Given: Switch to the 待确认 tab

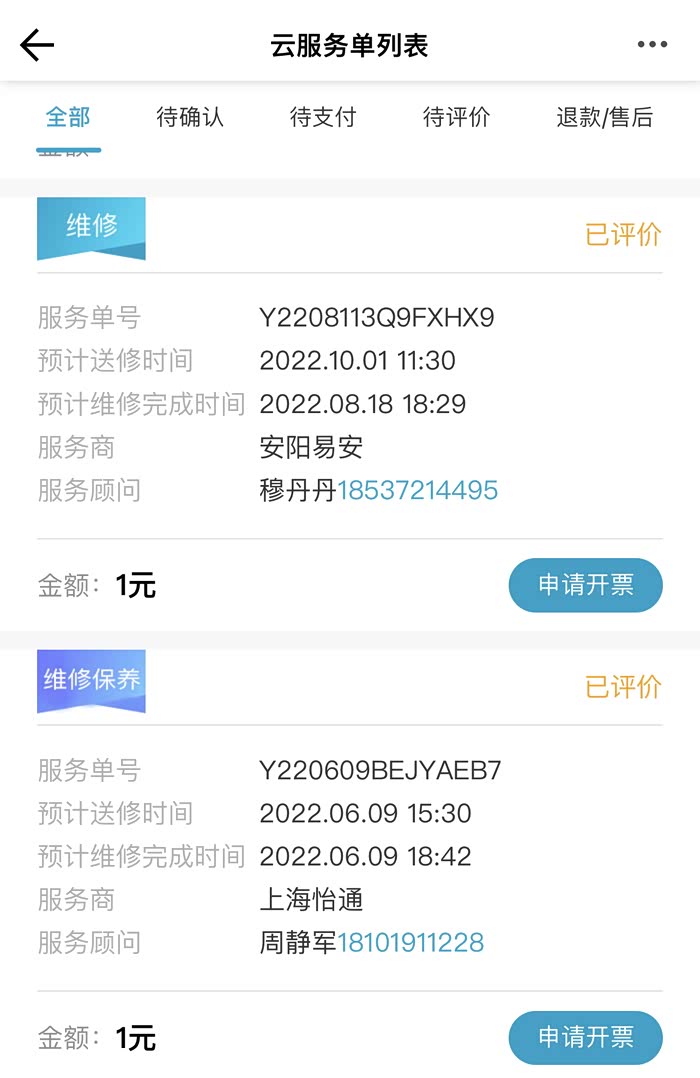Looking at the screenshot, I should 190,118.
